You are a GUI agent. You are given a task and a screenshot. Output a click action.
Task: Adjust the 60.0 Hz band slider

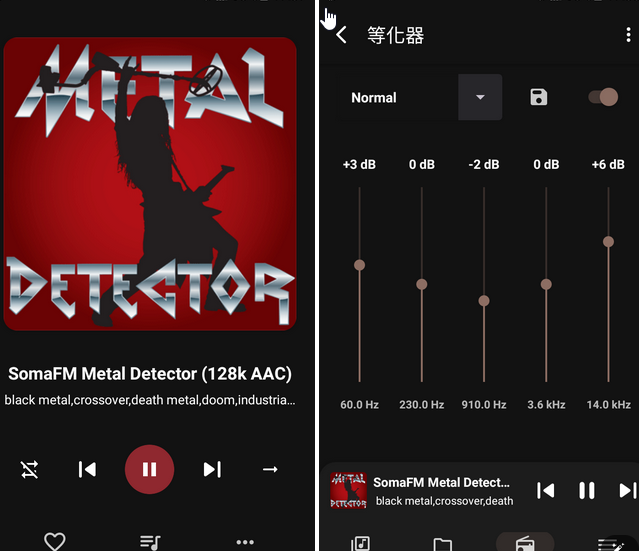pyautogui.click(x=359, y=265)
